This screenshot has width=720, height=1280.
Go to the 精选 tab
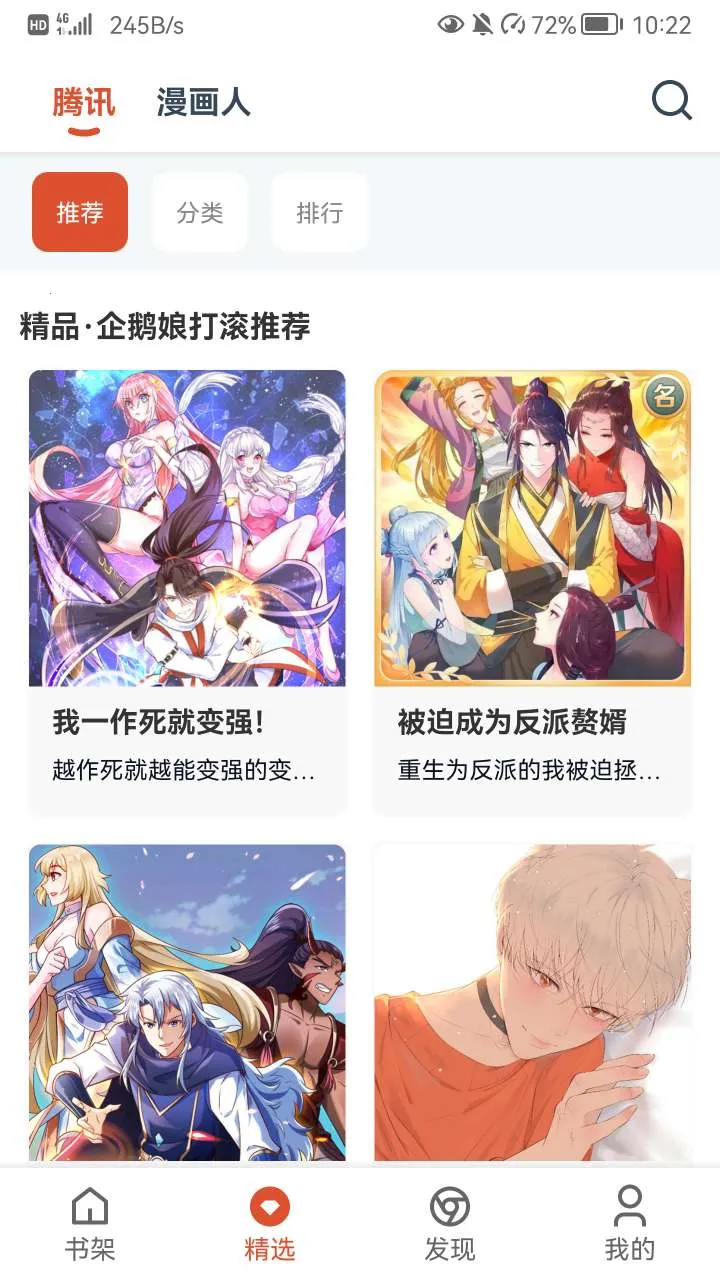(269, 1224)
